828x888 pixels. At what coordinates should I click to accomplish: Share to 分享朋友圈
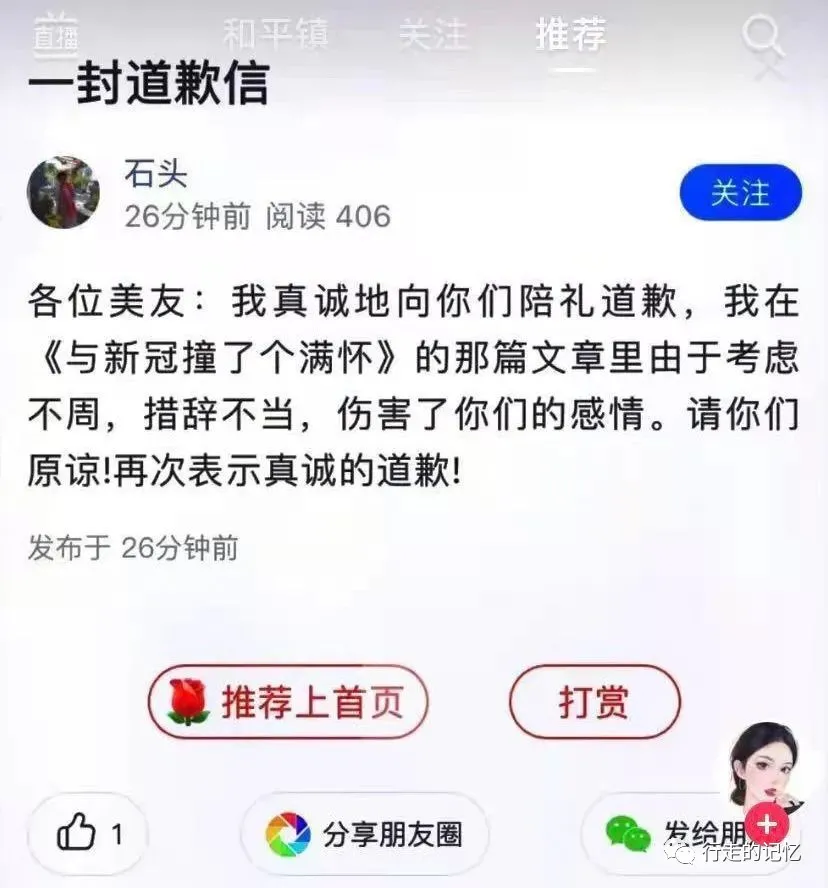(364, 834)
